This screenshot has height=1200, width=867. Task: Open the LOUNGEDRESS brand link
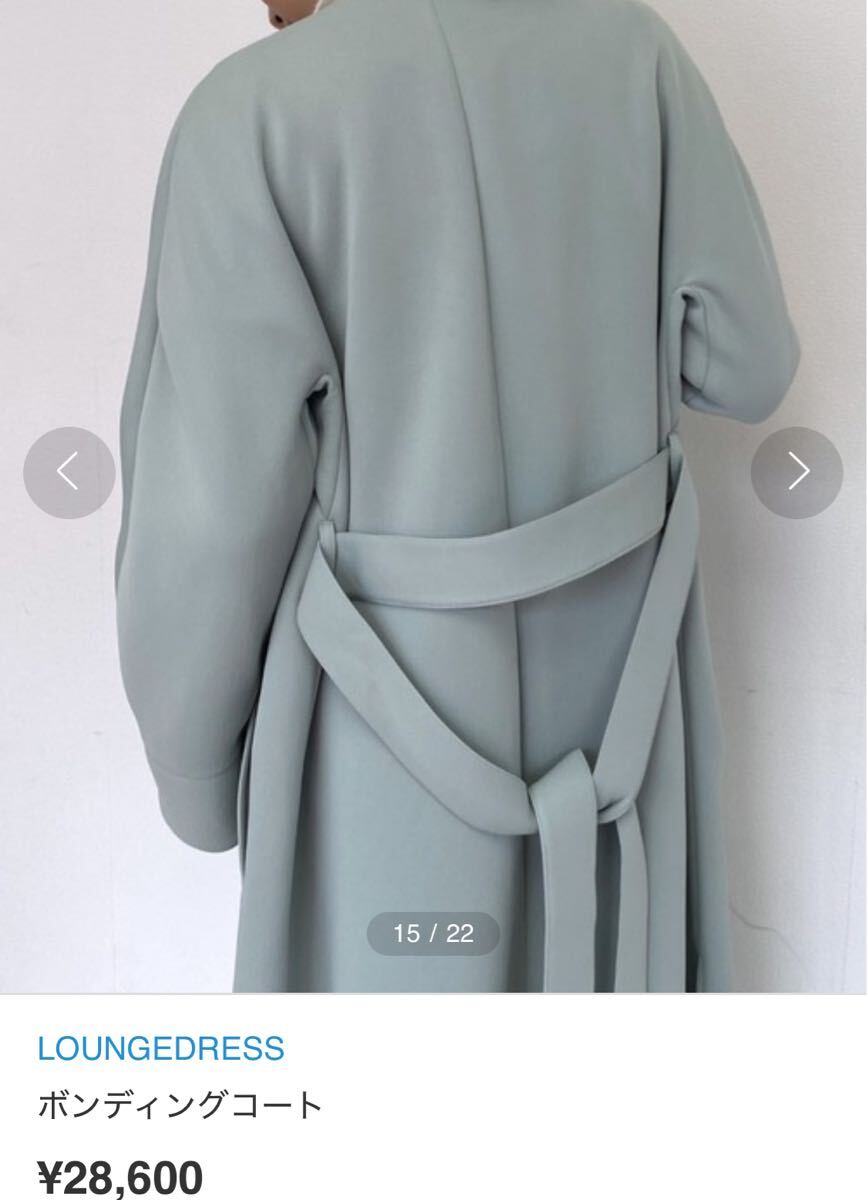click(x=161, y=1049)
